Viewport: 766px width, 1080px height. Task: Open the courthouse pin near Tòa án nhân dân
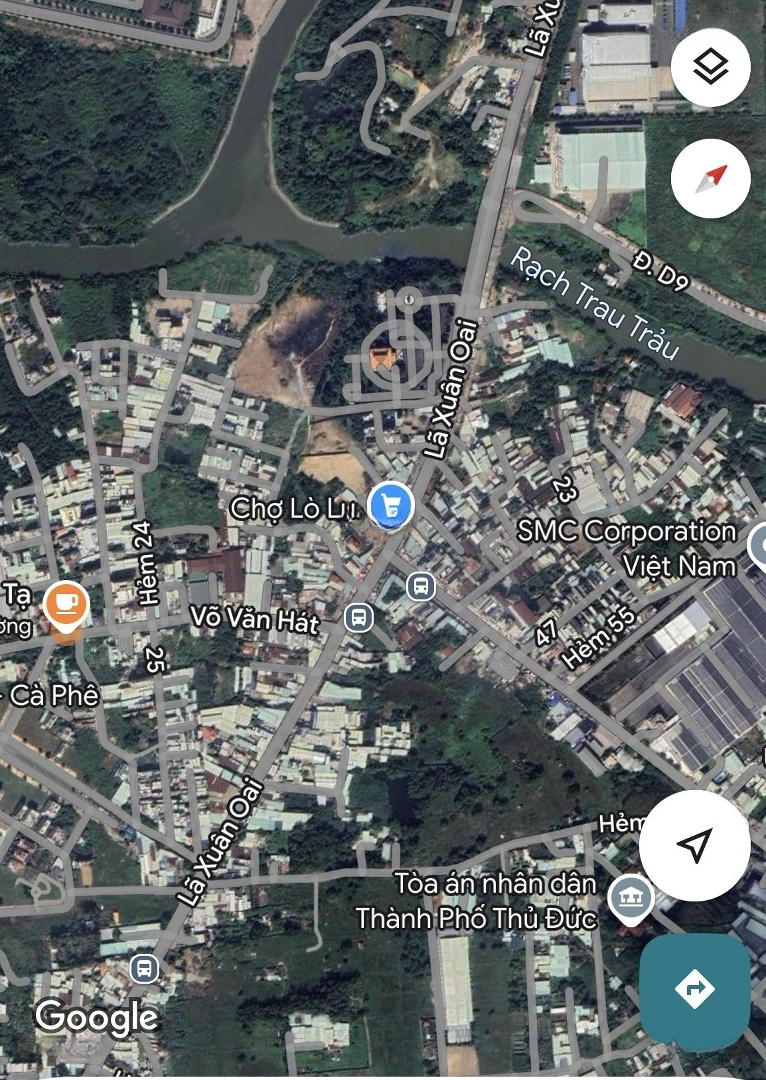click(631, 896)
